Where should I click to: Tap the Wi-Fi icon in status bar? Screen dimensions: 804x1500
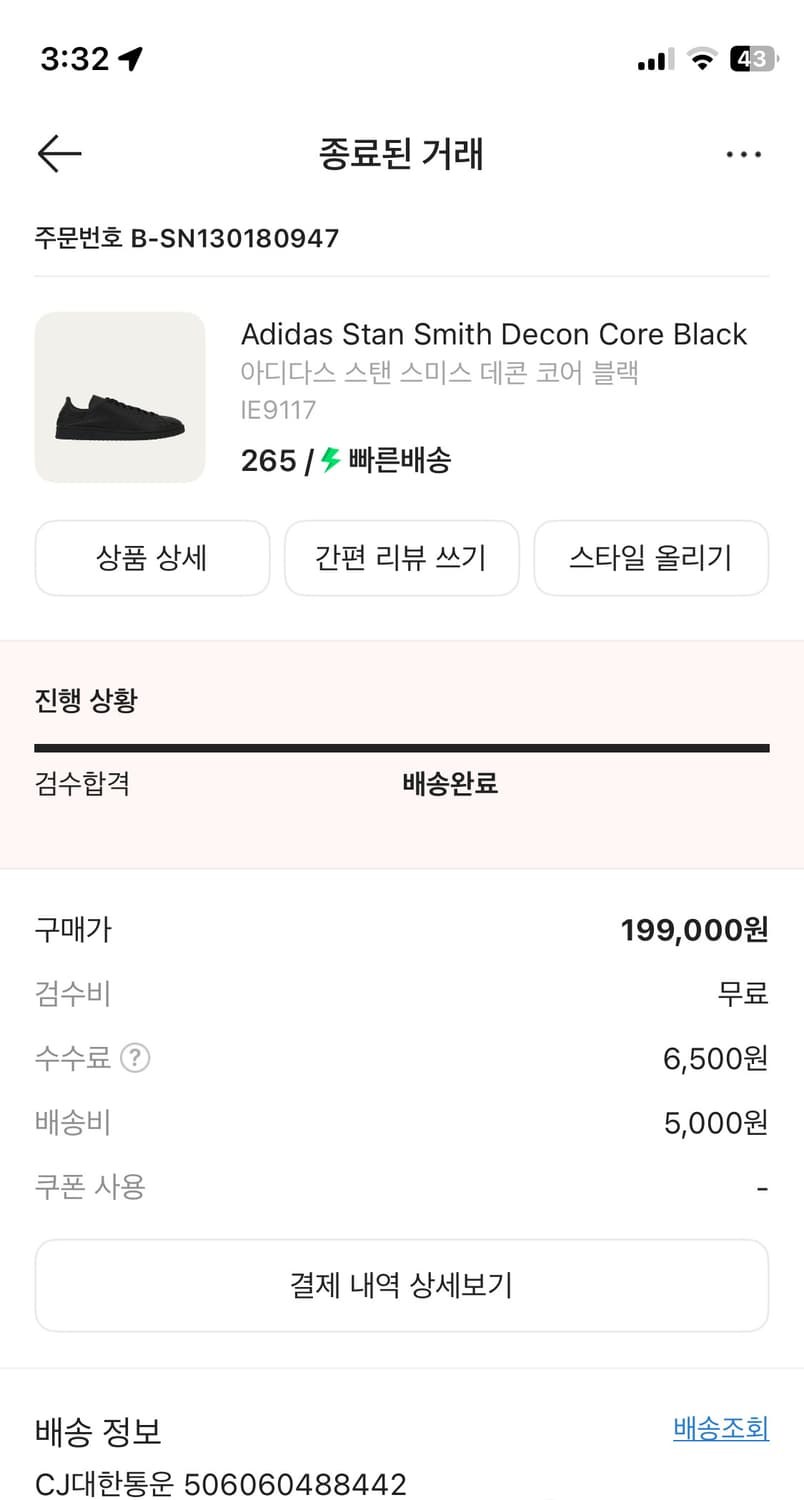point(702,59)
